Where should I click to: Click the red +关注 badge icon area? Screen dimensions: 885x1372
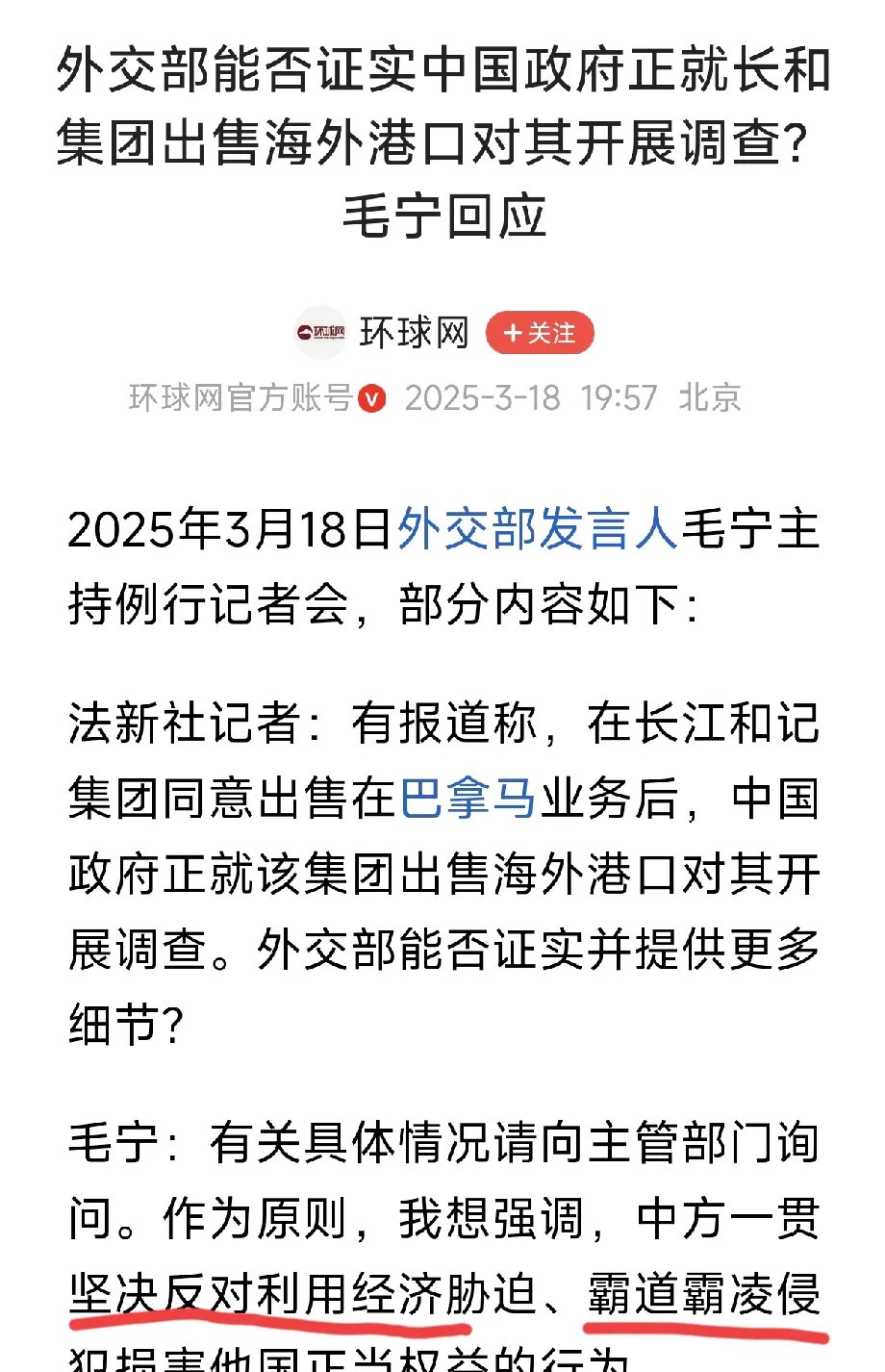coord(541,332)
